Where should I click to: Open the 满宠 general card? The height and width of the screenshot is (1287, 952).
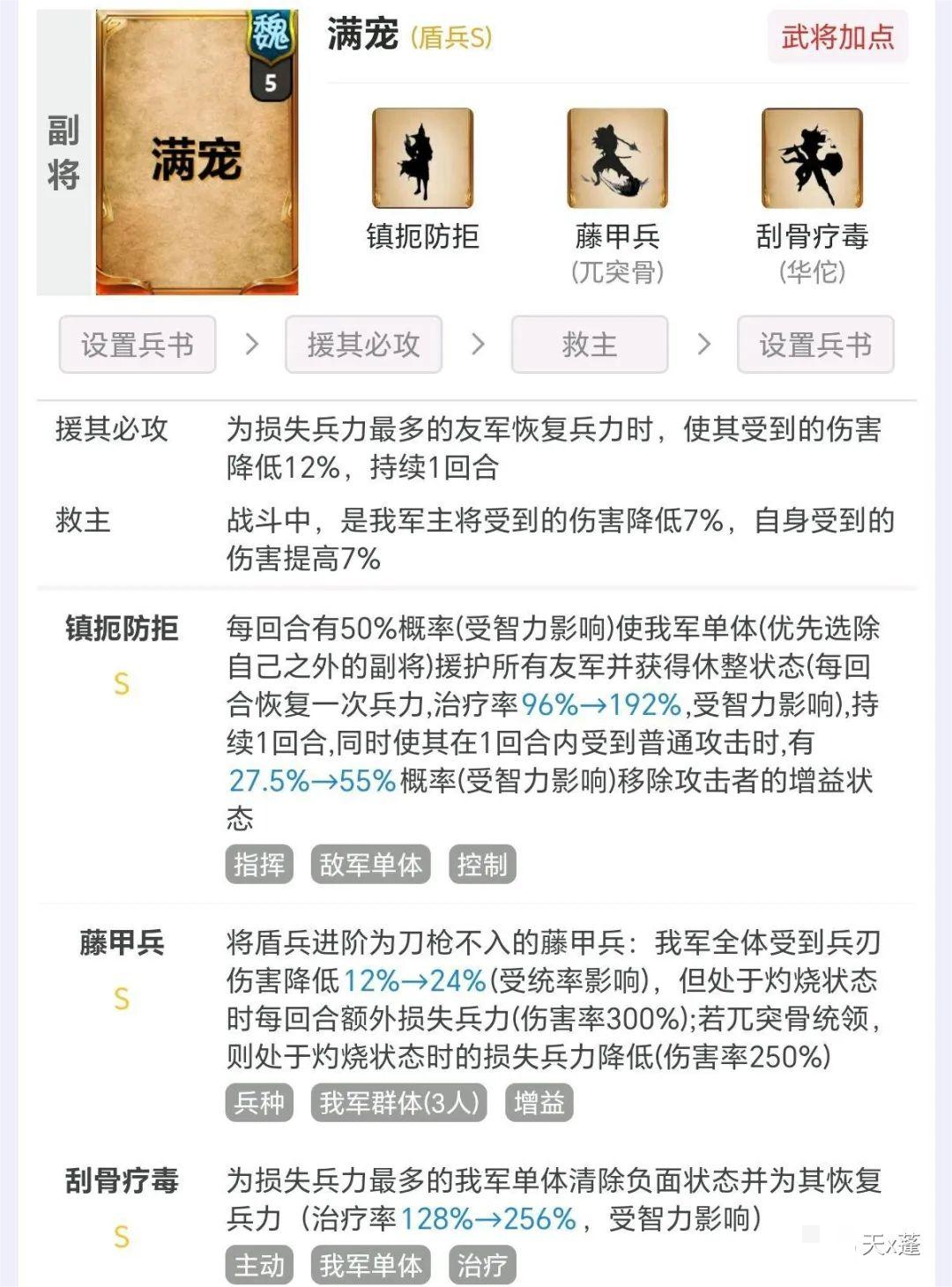tap(196, 153)
